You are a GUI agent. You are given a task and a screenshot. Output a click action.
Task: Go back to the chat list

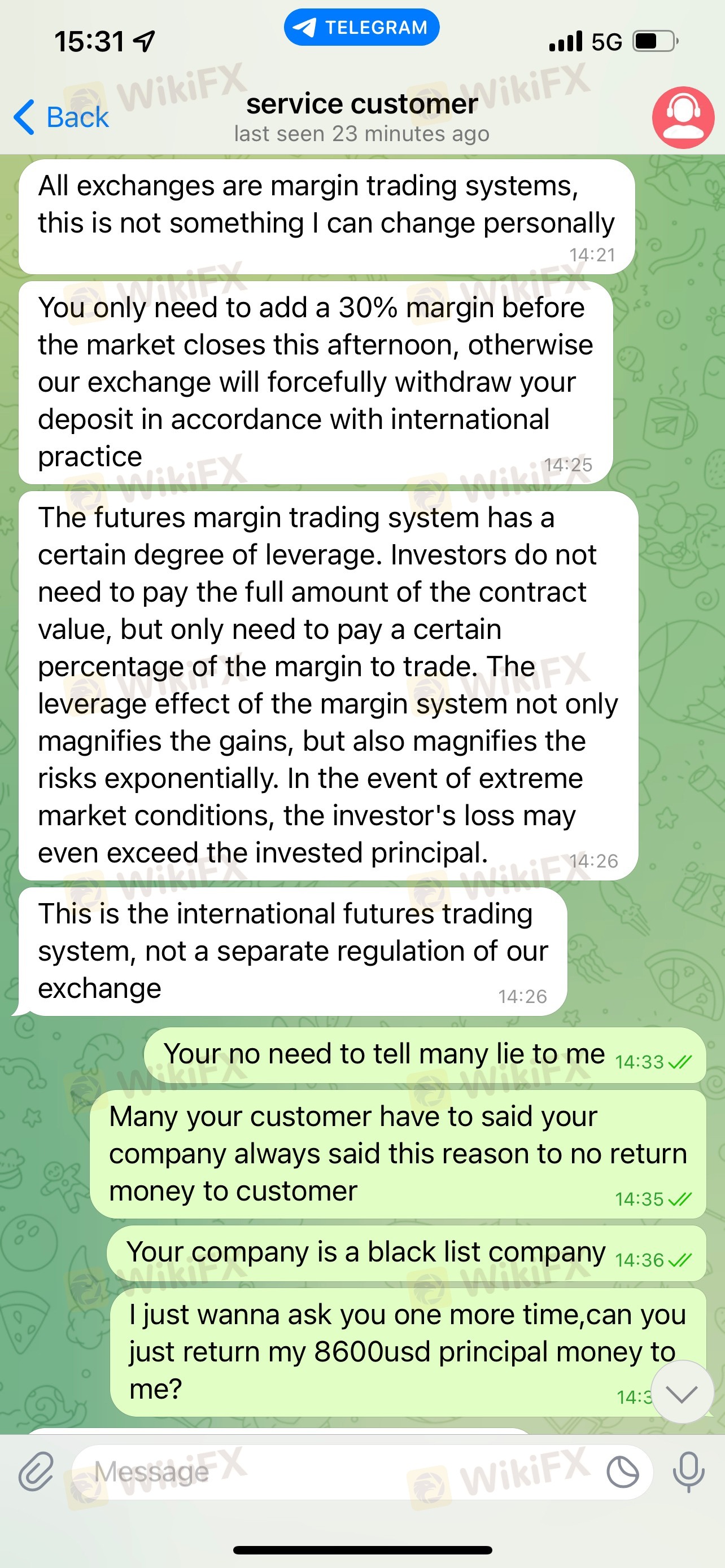[62, 117]
